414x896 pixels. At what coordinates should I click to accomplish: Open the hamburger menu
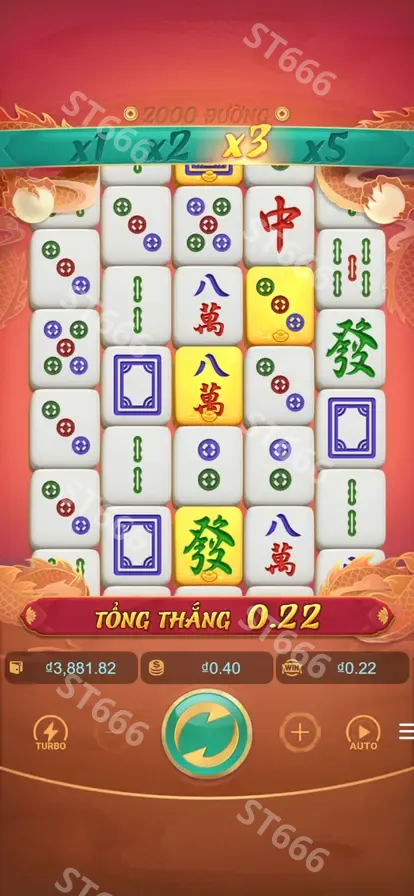406,731
